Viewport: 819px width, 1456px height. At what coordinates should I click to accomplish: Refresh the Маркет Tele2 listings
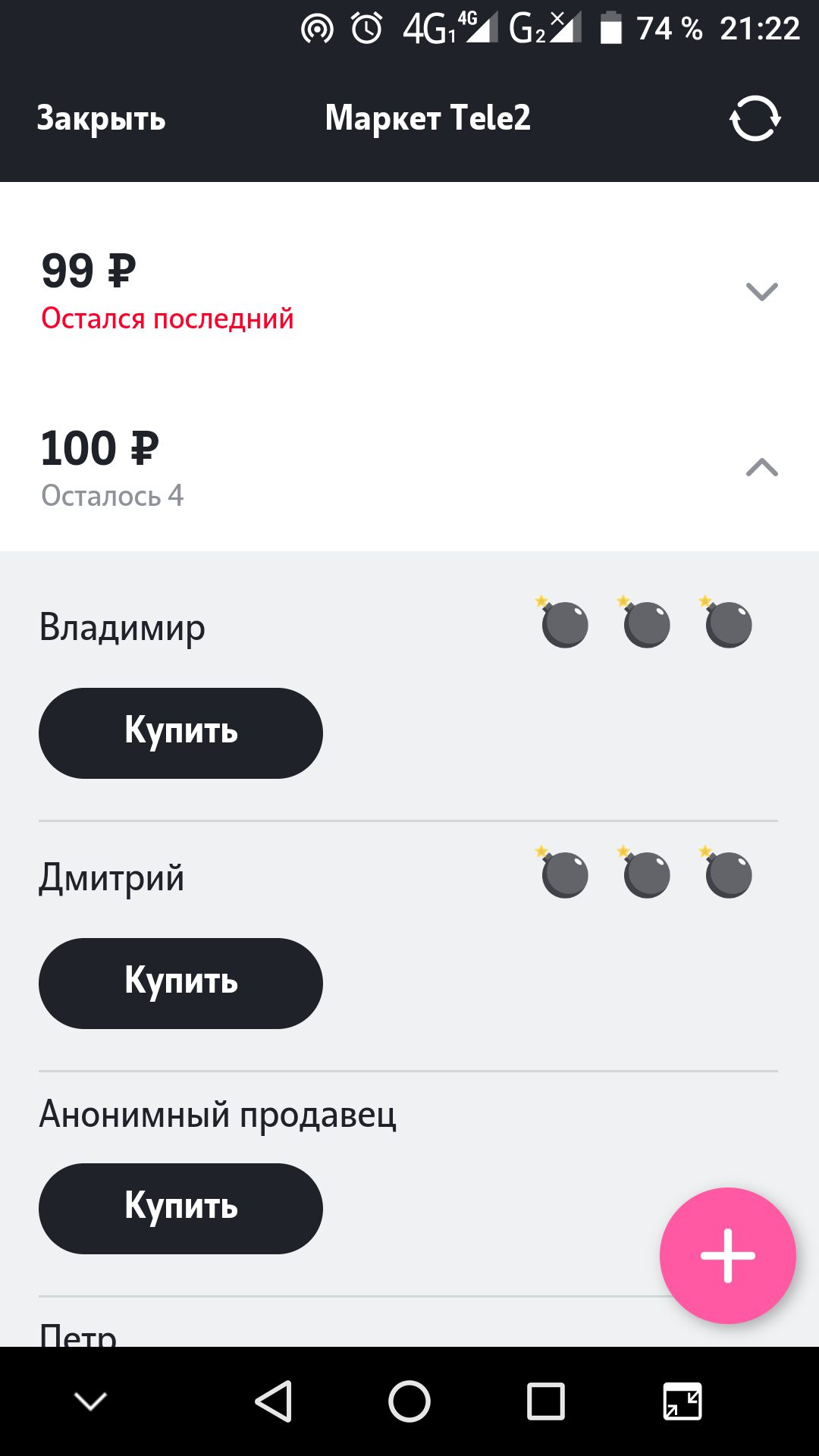coord(755,118)
